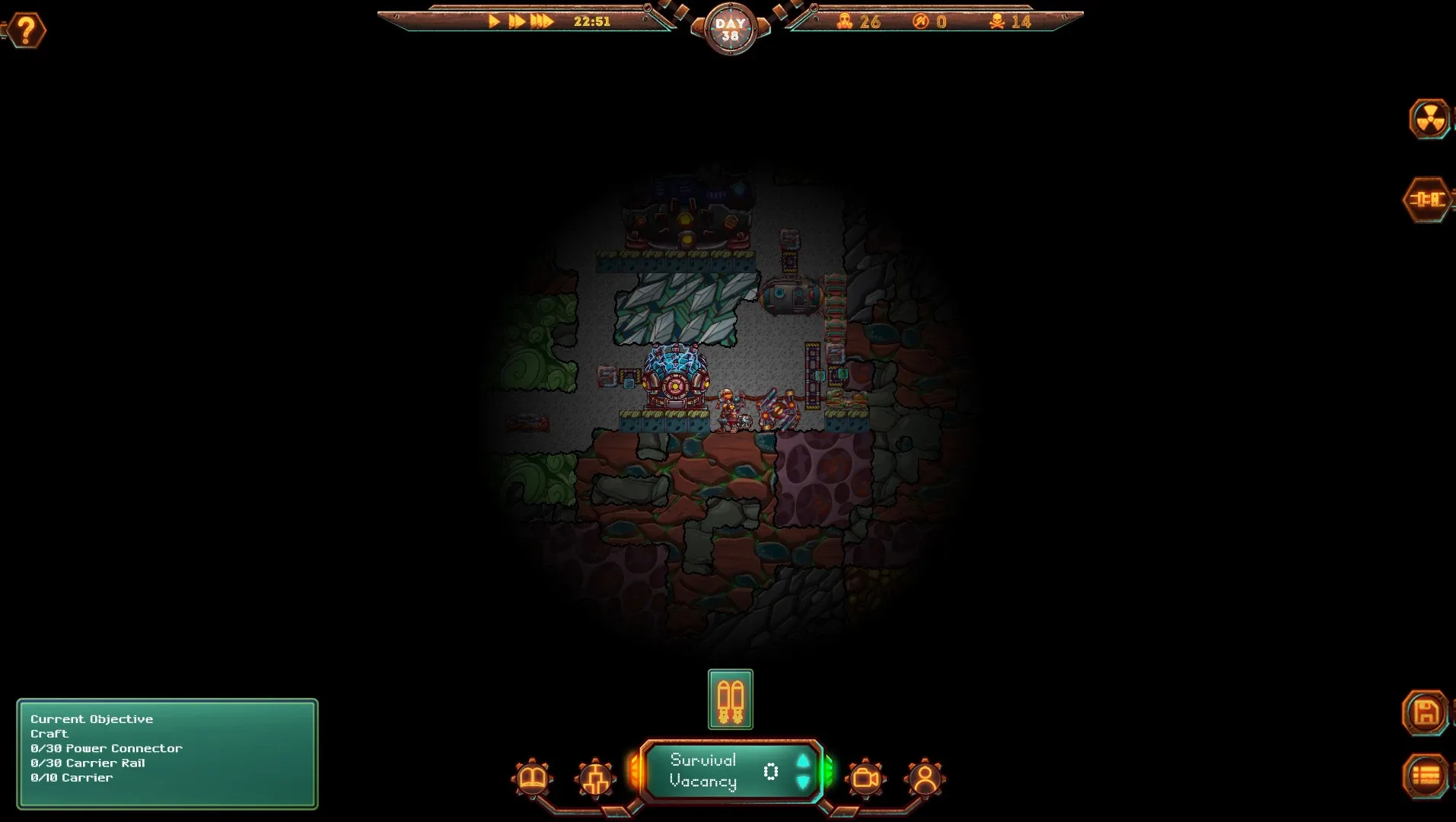Screen dimensions: 1456x822
Task: Open the radiation hazard button
Action: point(1429,119)
